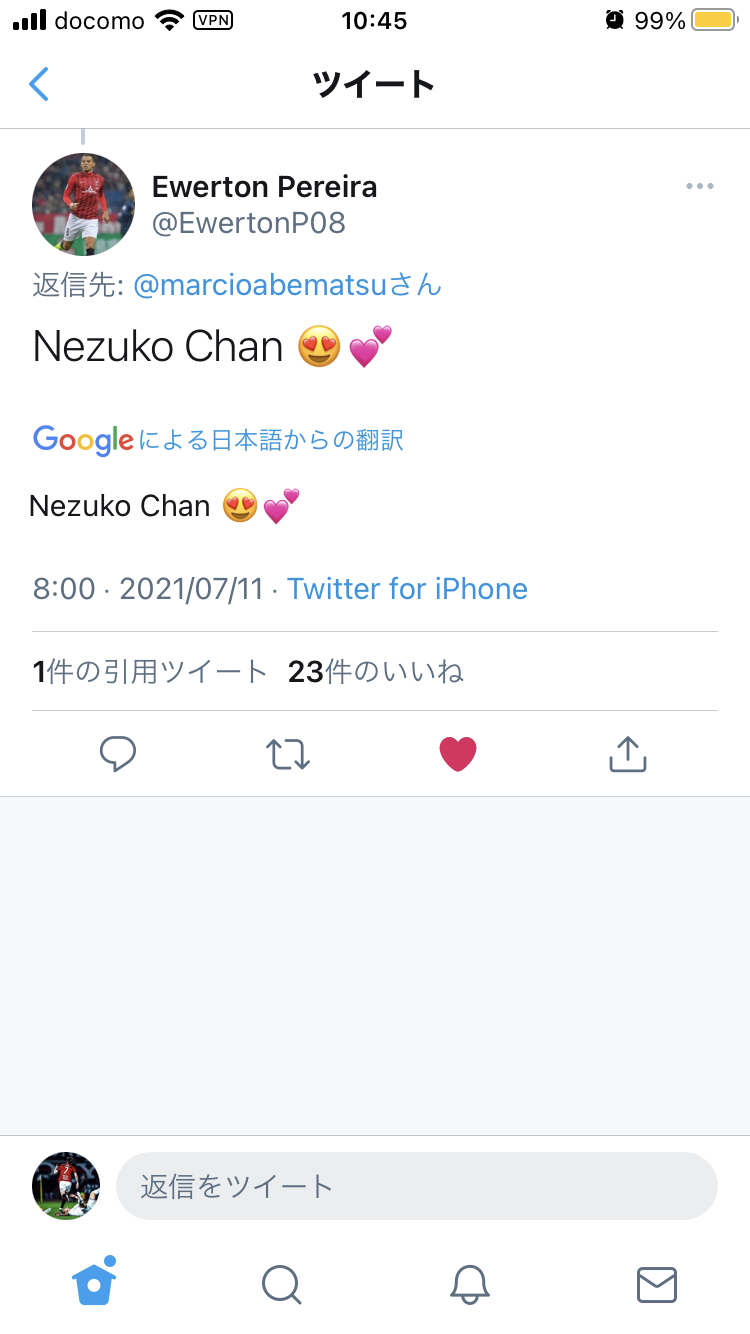This screenshot has width=750, height=1334.
Task: Tap the Twitter for iPhone source link
Action: pos(407,589)
